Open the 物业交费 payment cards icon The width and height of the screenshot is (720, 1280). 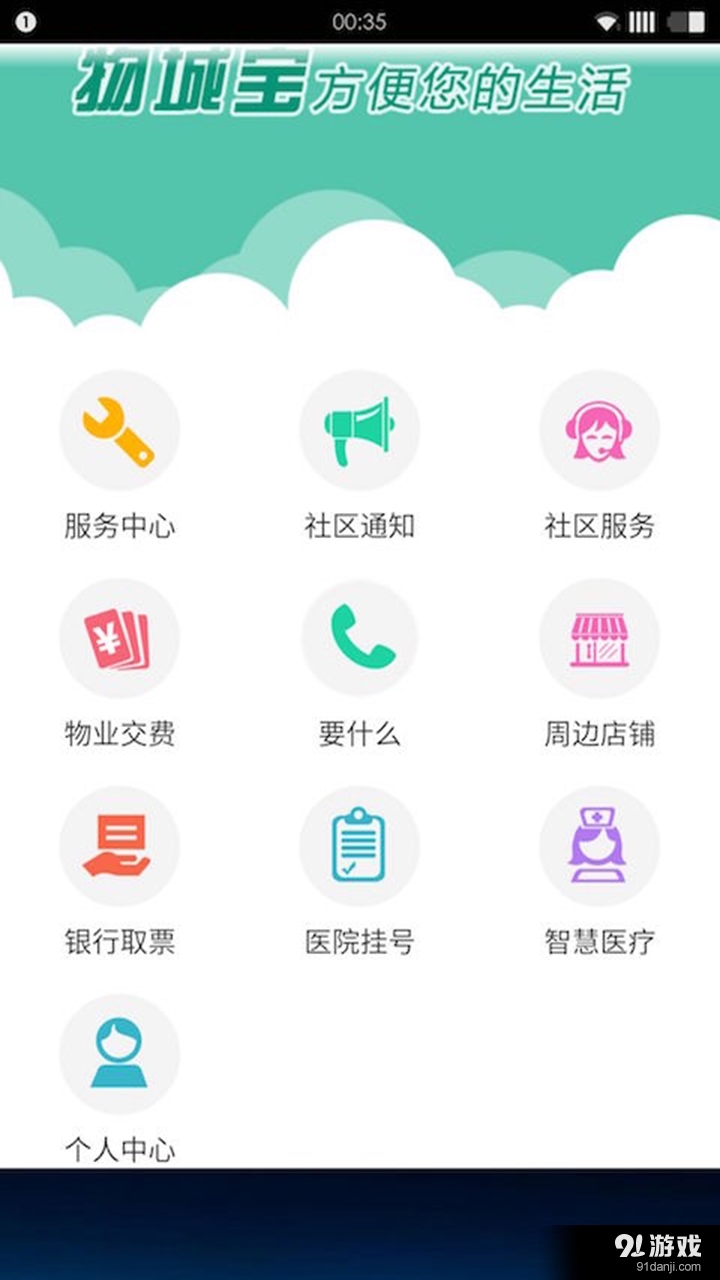pyautogui.click(x=120, y=637)
